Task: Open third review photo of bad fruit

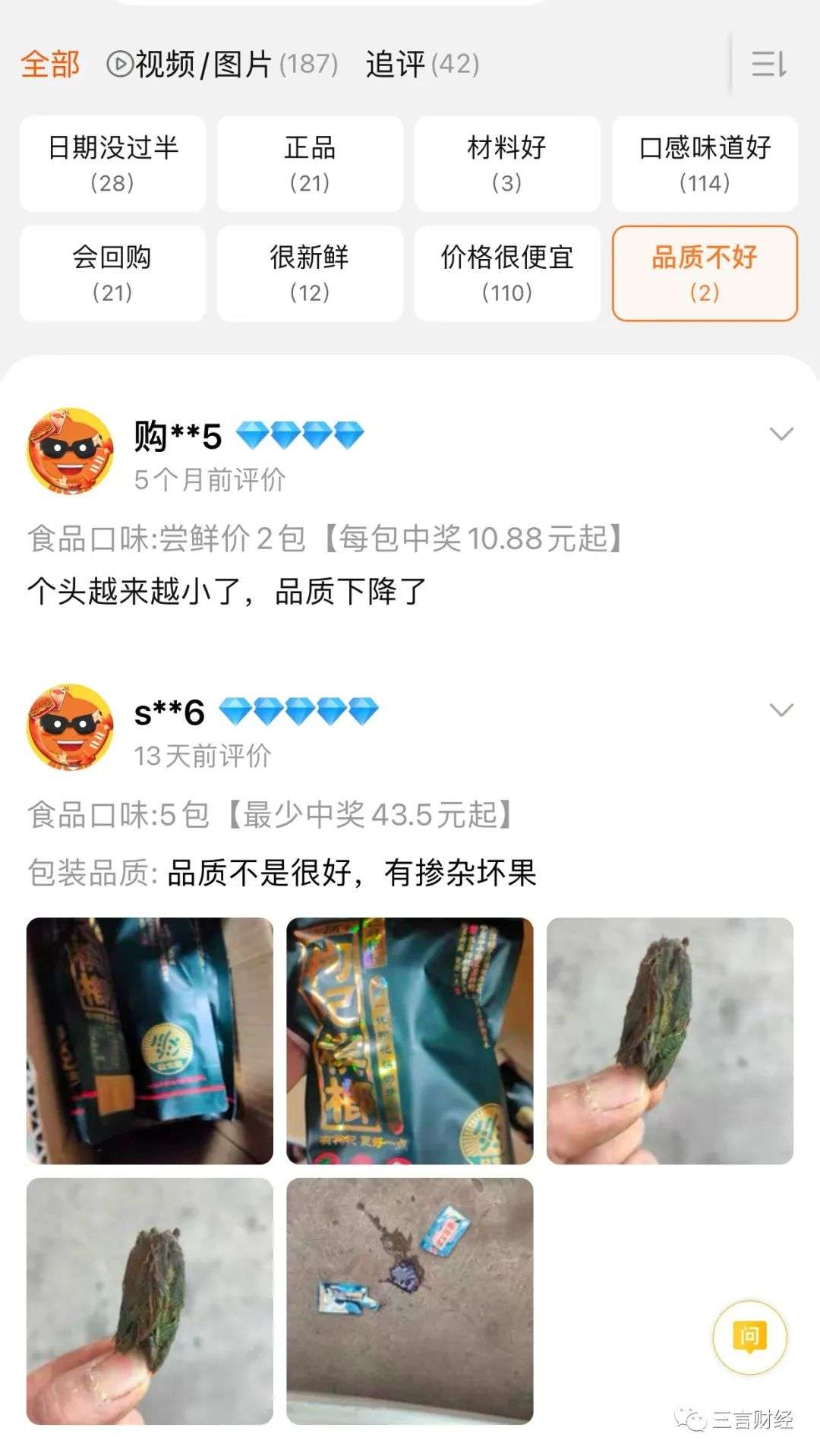Action: [x=670, y=1041]
